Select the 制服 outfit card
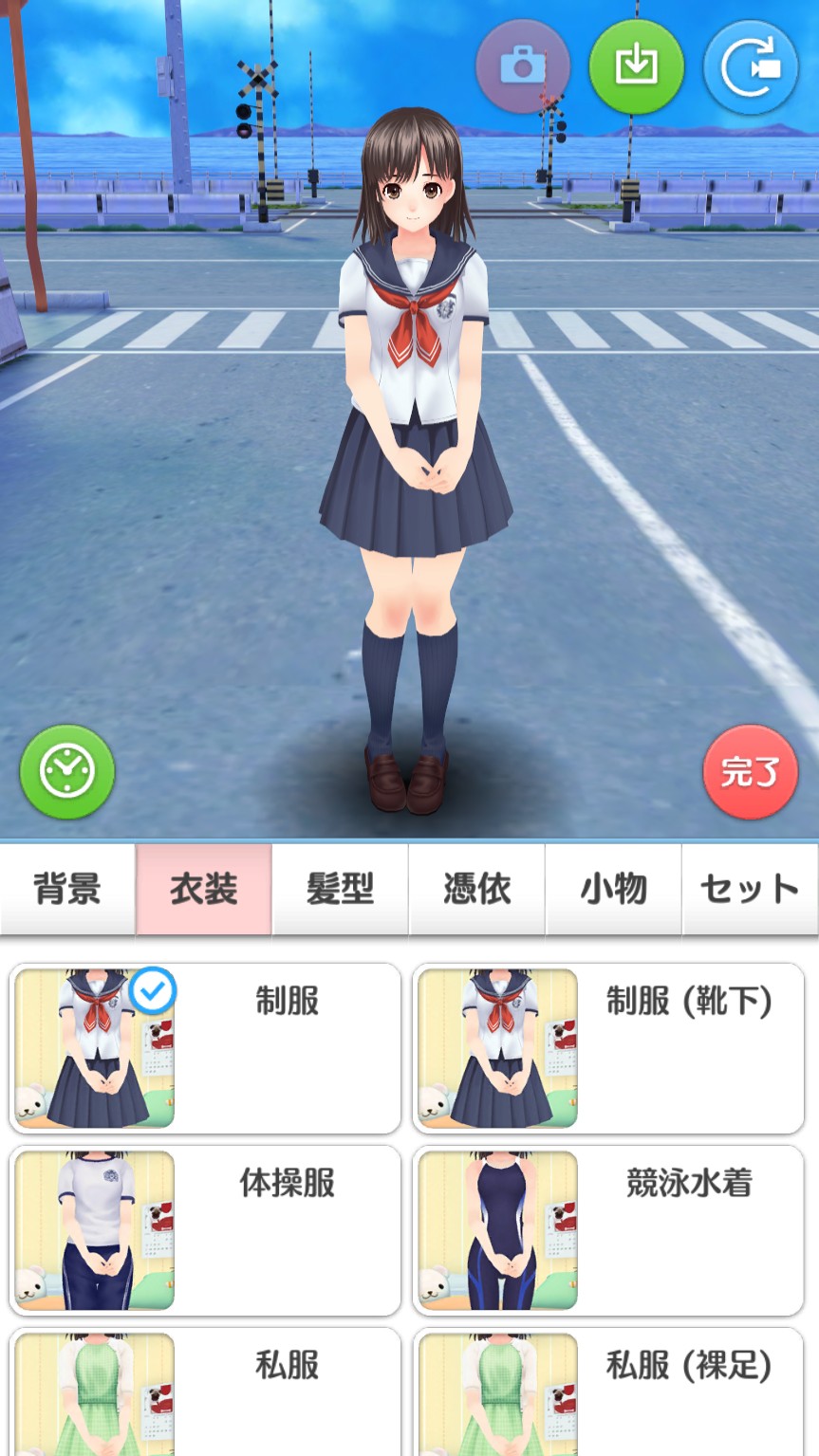819x1456 pixels. coord(205,1048)
